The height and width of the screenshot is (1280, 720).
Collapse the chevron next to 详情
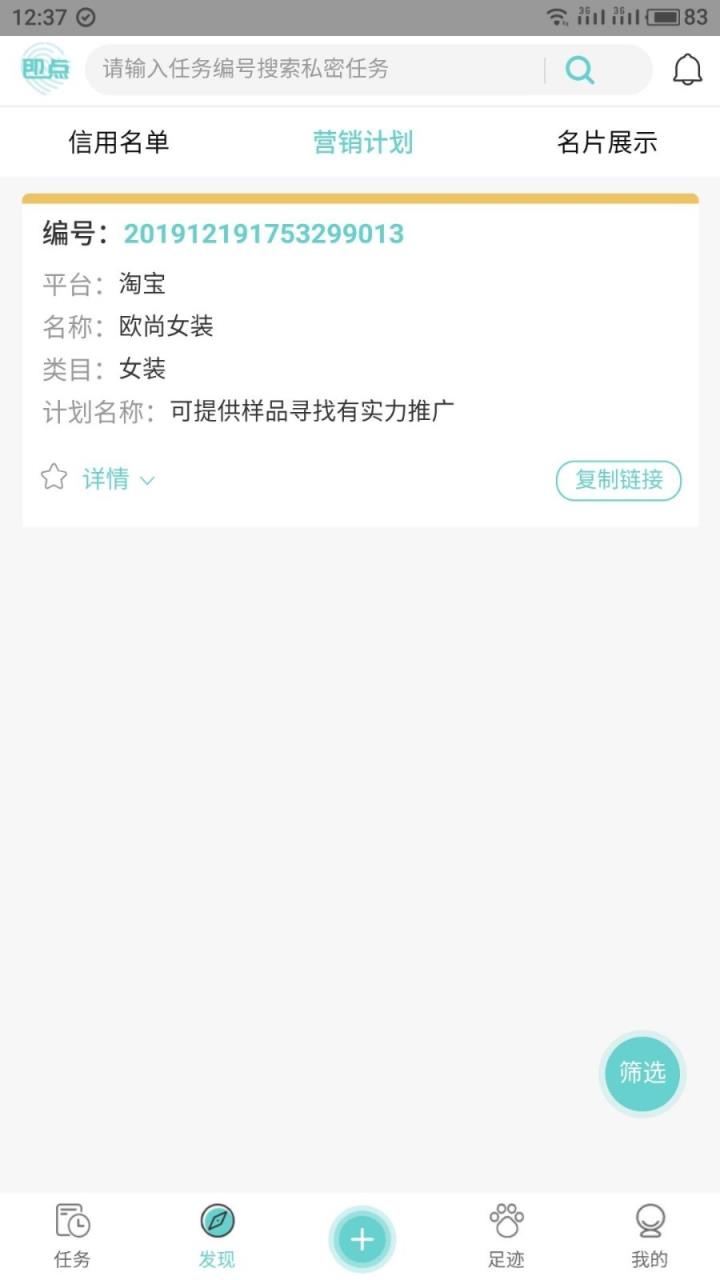tap(147, 481)
